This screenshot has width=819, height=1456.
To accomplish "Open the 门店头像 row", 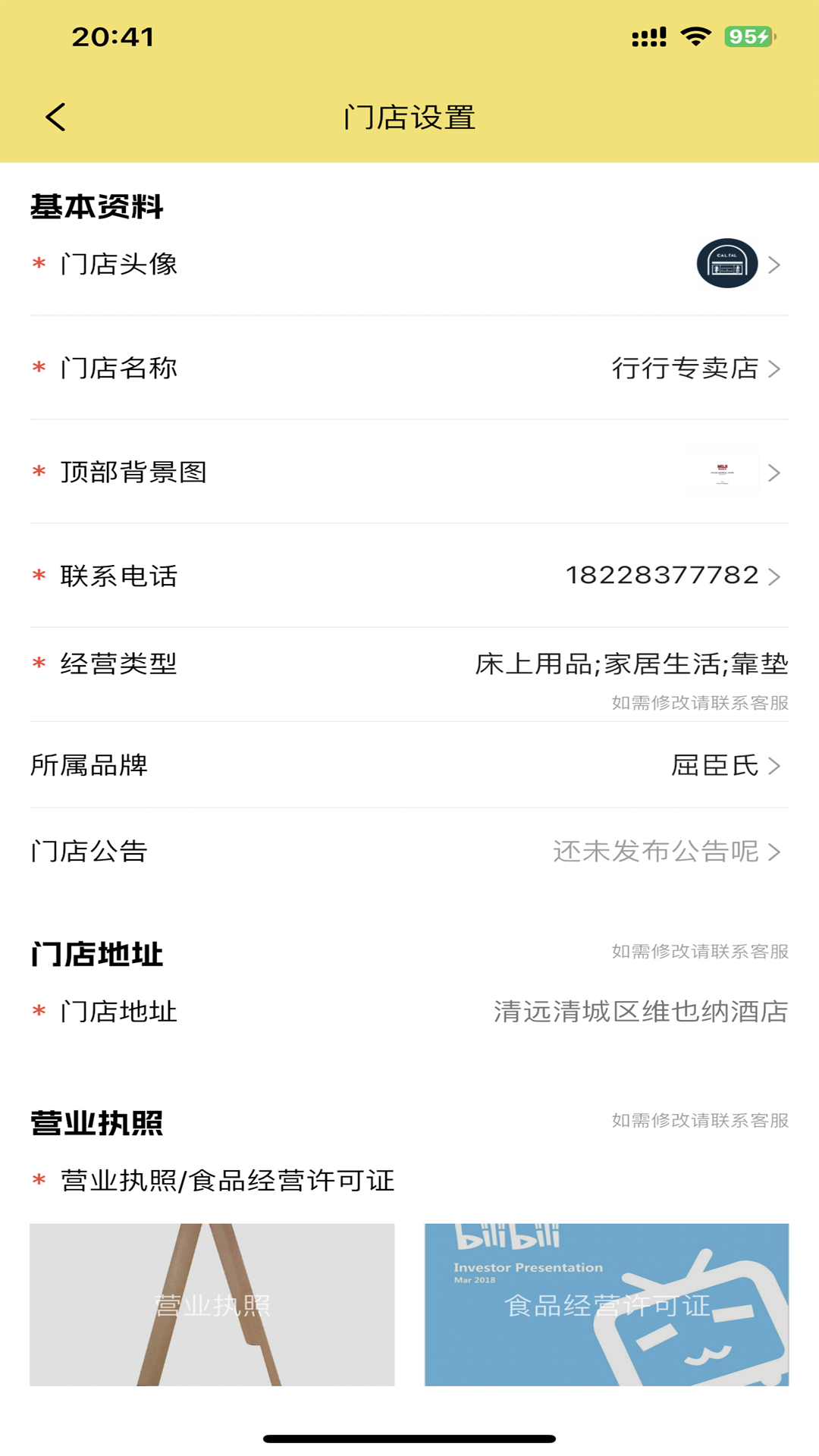I will [409, 265].
